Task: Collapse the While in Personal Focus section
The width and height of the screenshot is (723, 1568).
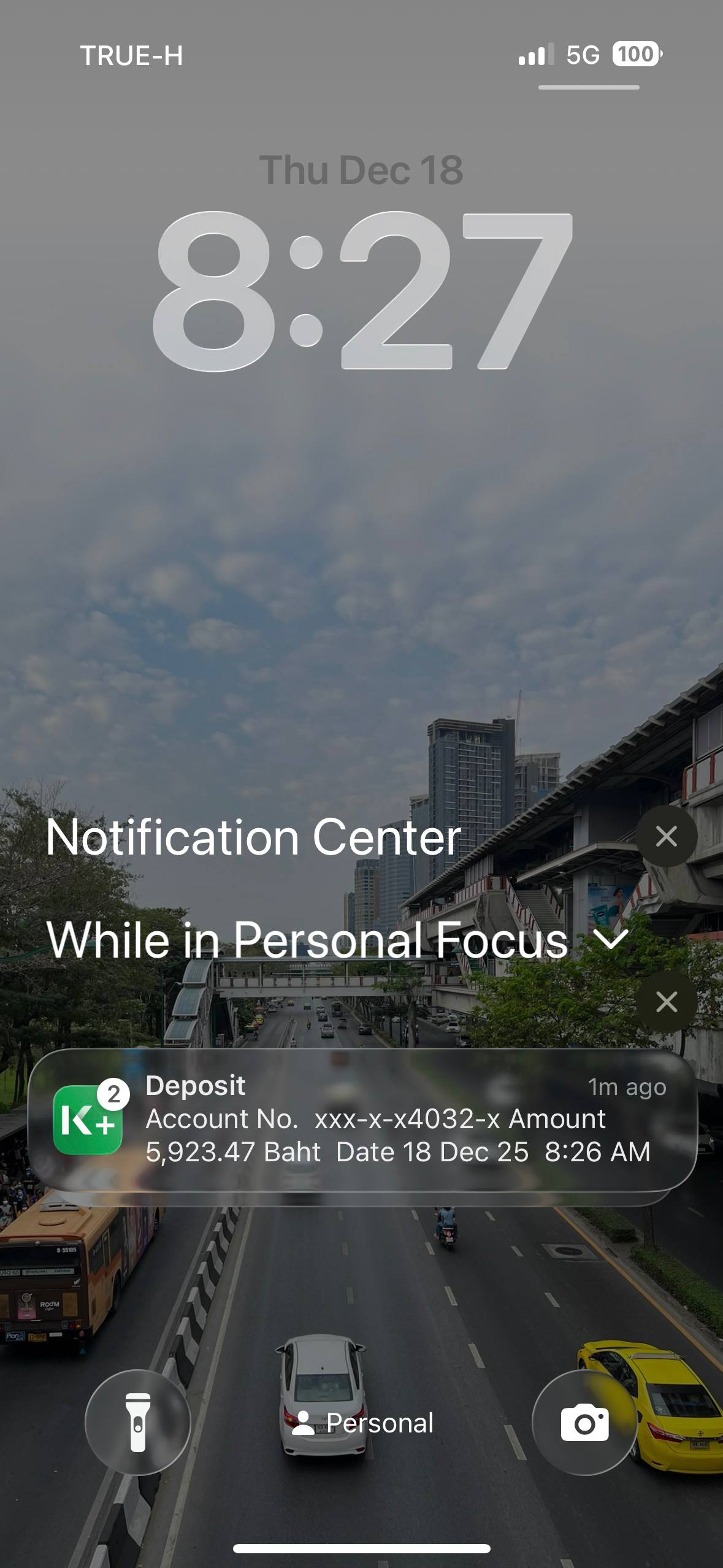Action: click(611, 939)
